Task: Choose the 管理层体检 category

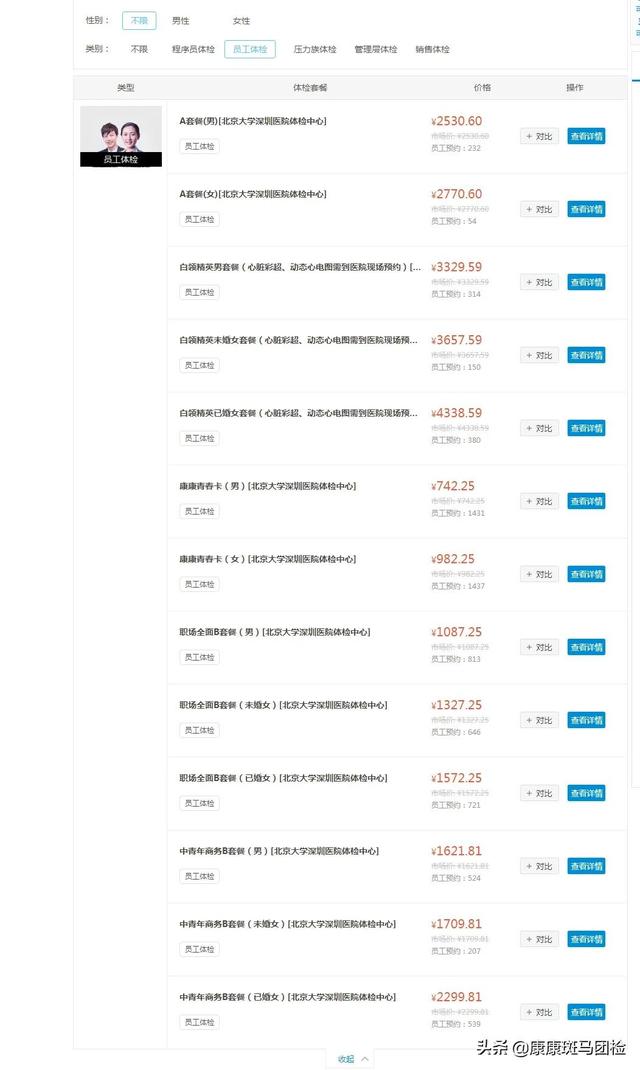Action: coord(375,49)
